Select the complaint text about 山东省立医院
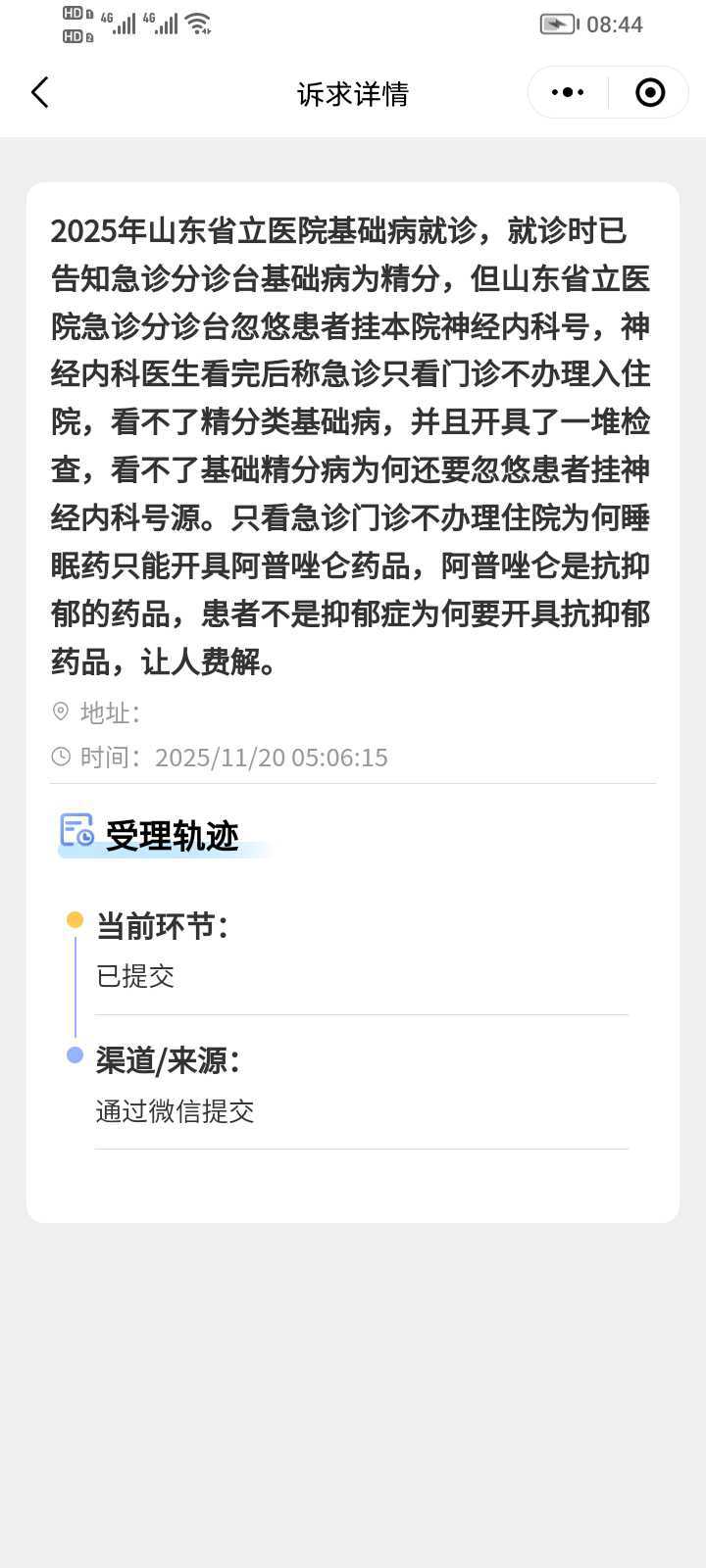Screen dimensions: 706x1568 351,441
